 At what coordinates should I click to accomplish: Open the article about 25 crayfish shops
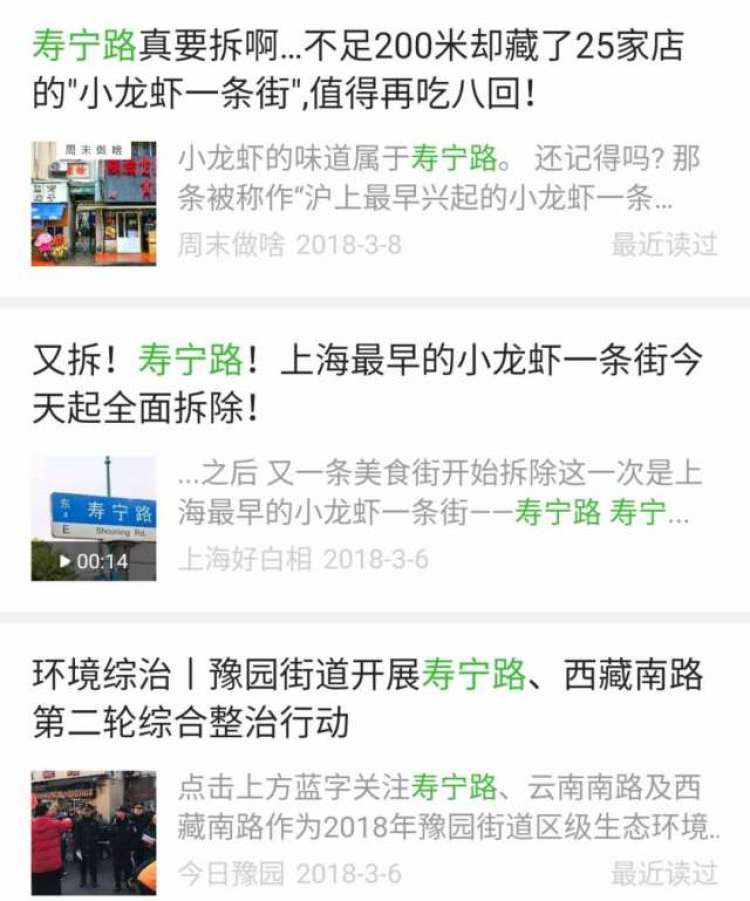tap(370, 70)
